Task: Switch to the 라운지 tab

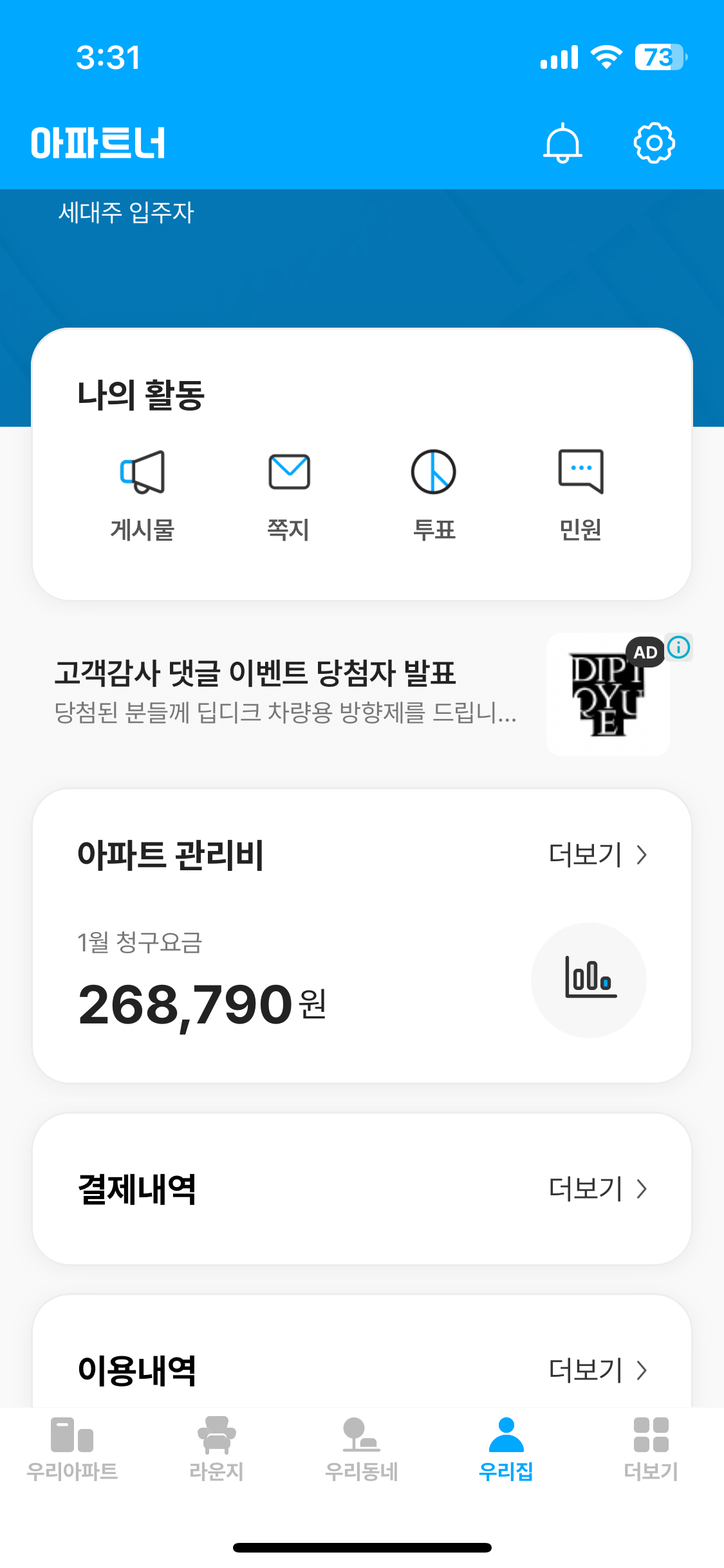Action: (217, 1450)
